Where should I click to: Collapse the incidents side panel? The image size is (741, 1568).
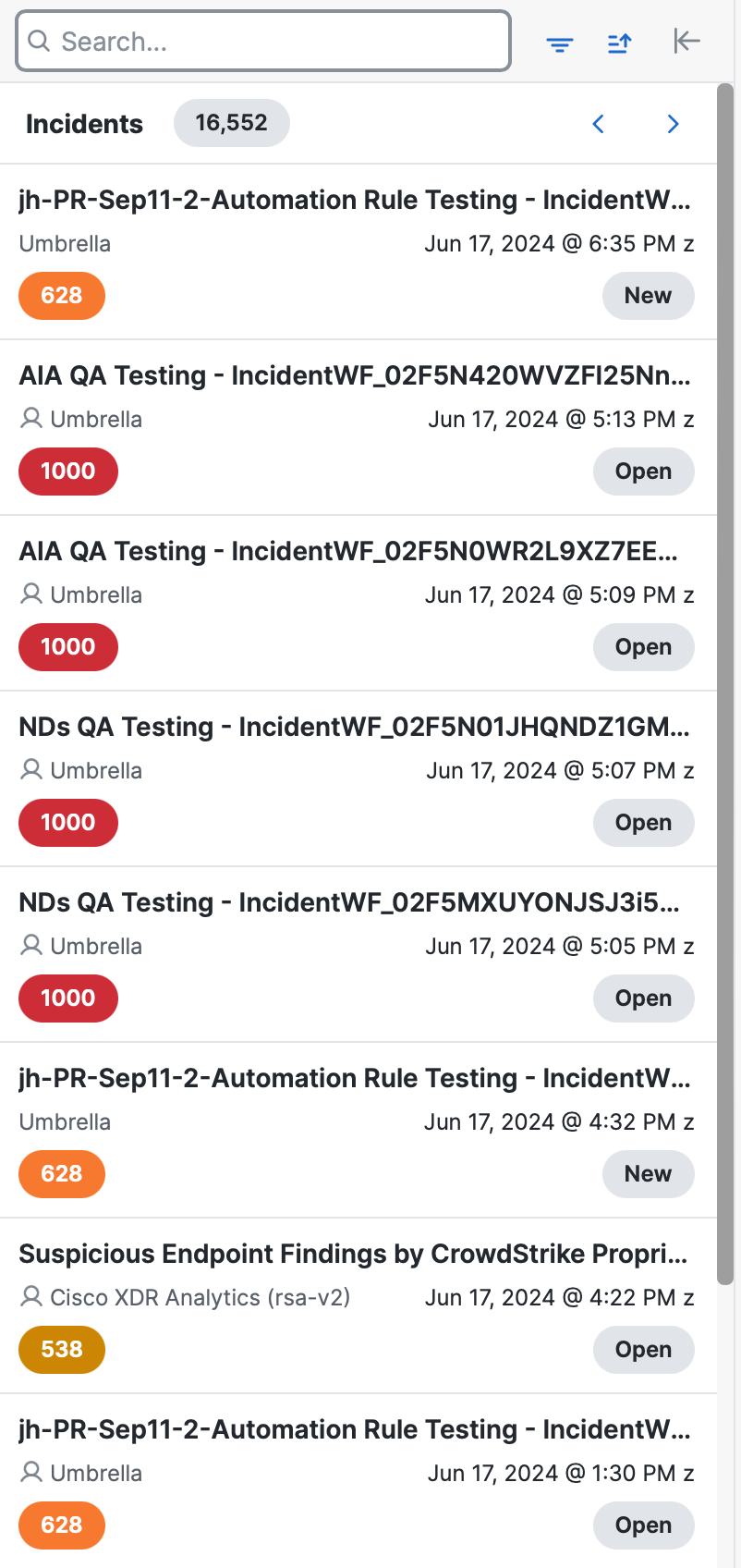tap(686, 41)
